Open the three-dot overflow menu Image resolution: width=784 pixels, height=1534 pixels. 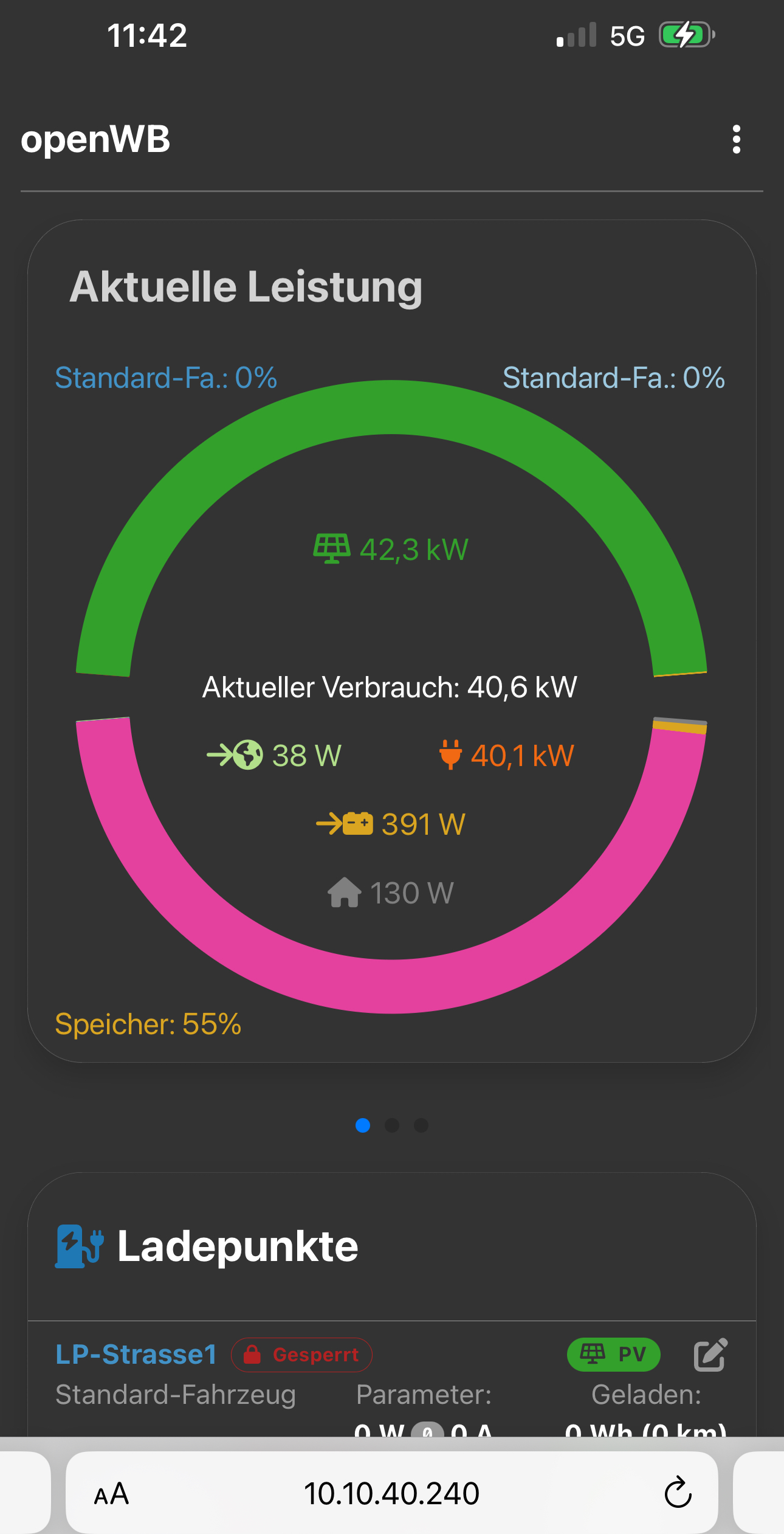point(736,140)
